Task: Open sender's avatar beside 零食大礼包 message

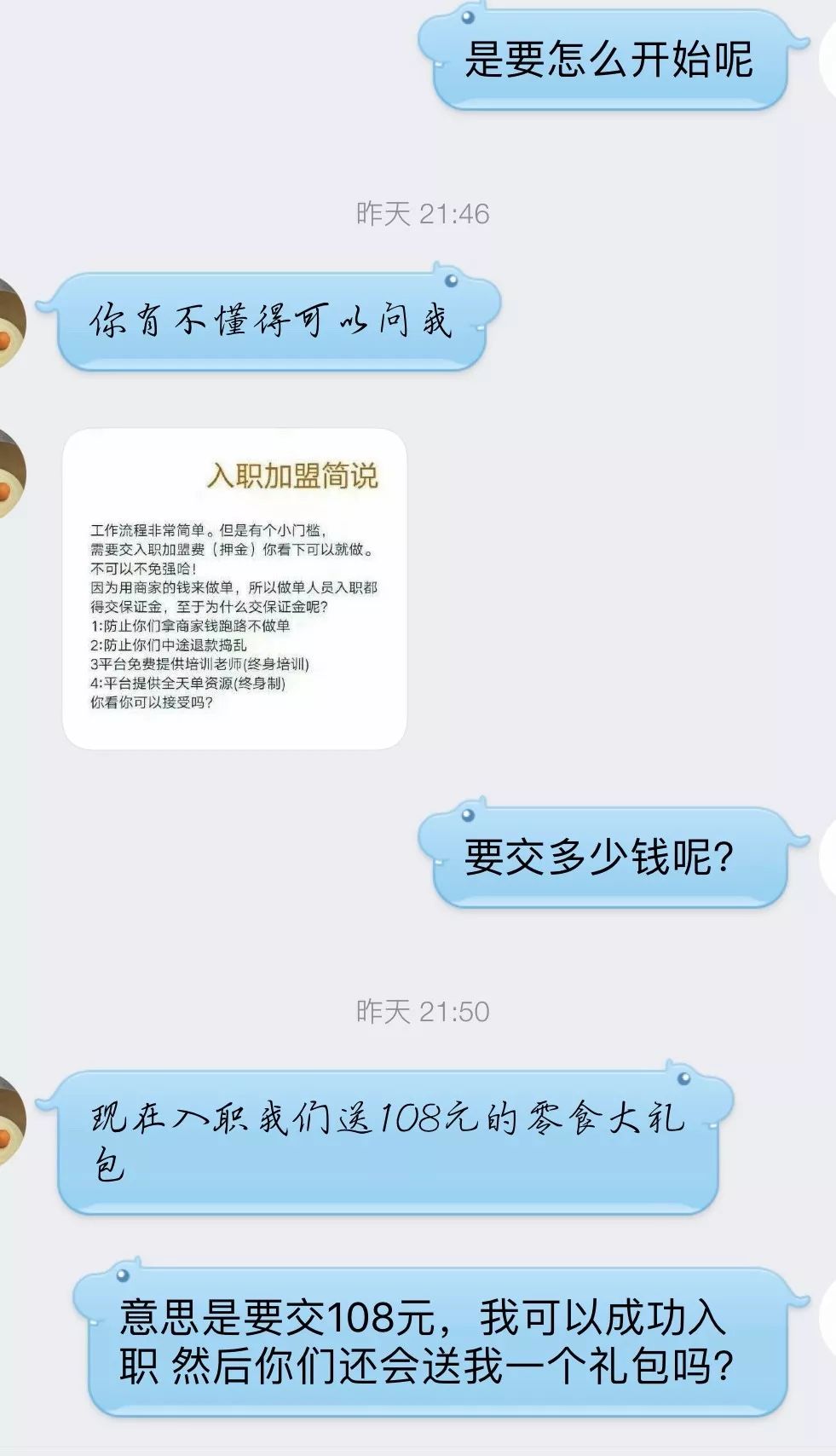Action: click(x=10, y=1120)
